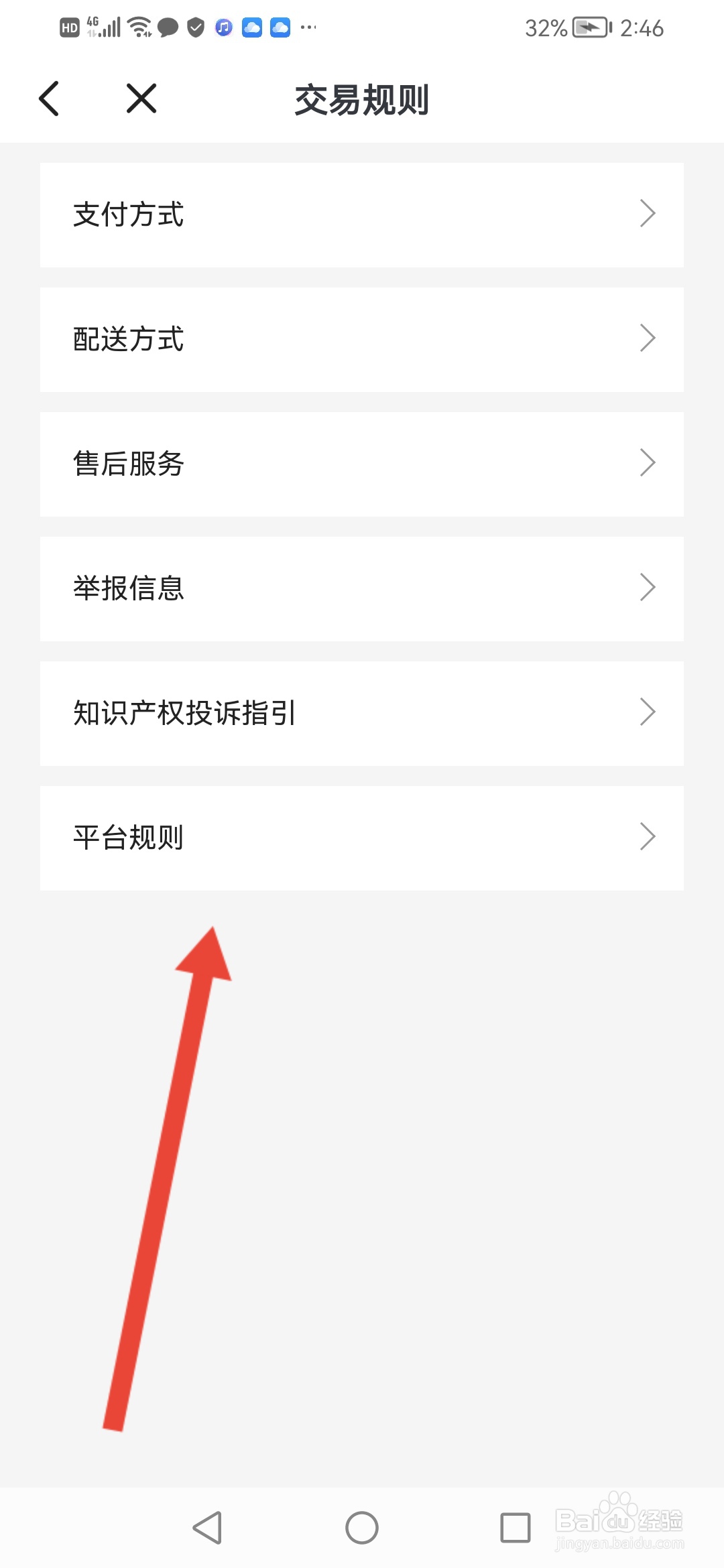Open 举报信息 page
Image resolution: width=724 pixels, height=1568 pixels.
tap(362, 588)
